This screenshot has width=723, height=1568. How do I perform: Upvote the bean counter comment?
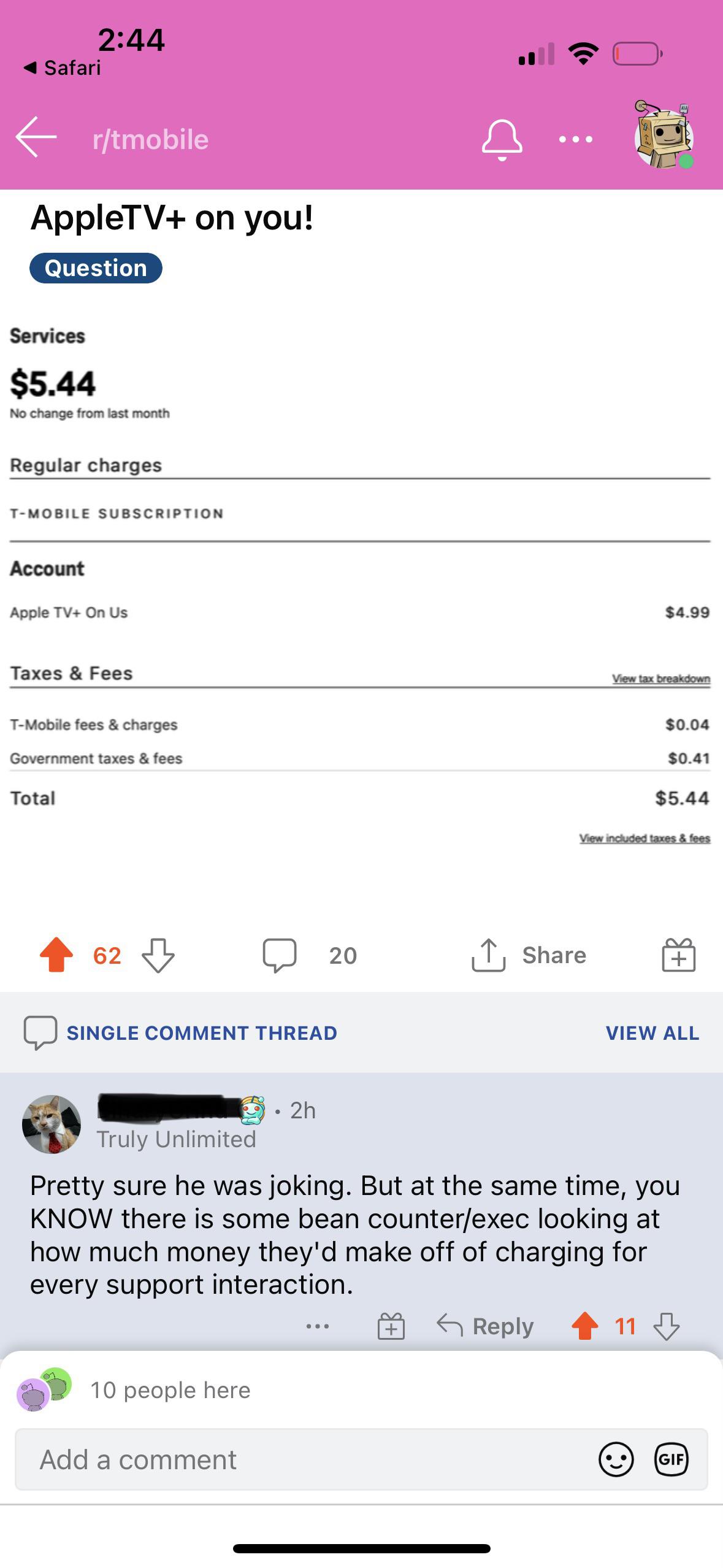[x=584, y=1326]
